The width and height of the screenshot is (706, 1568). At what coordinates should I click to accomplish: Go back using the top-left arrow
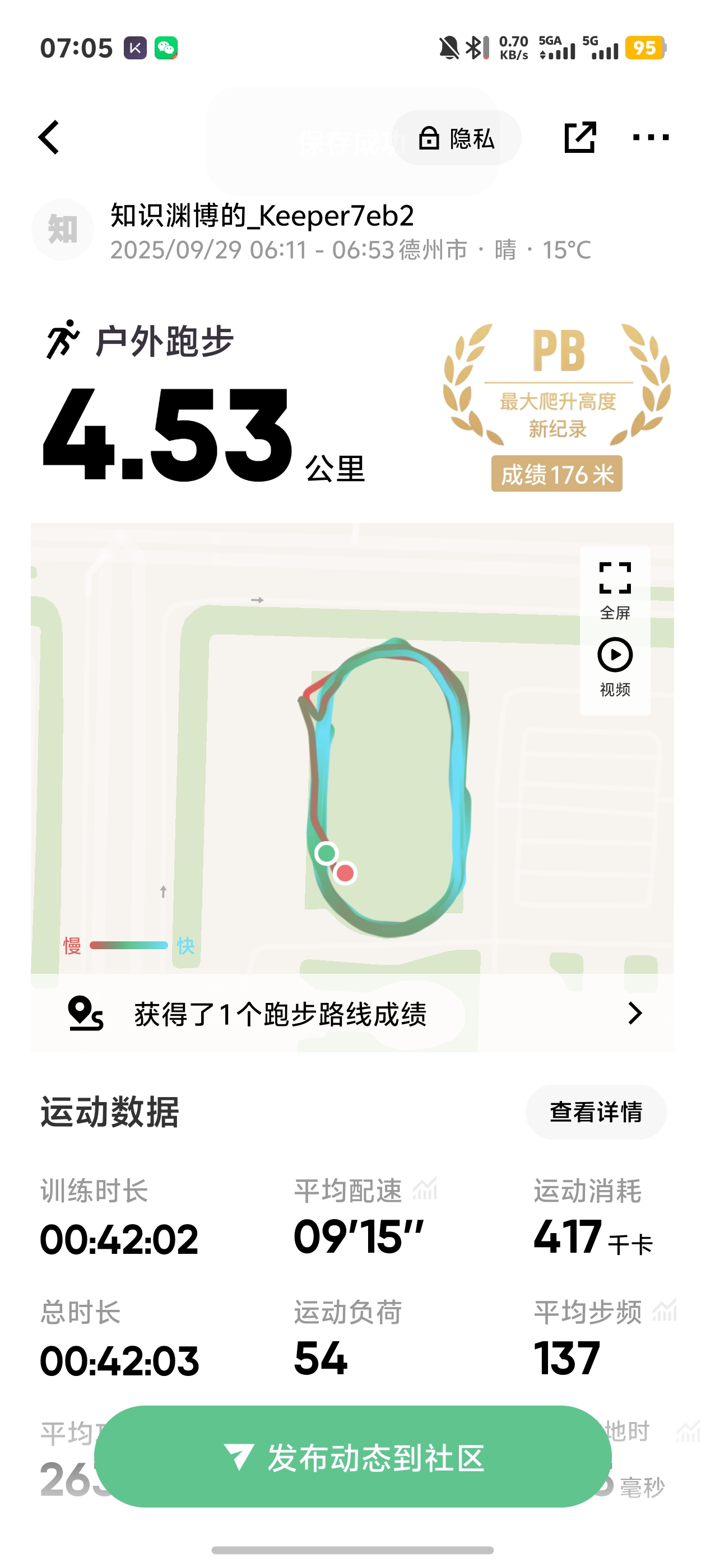click(49, 137)
